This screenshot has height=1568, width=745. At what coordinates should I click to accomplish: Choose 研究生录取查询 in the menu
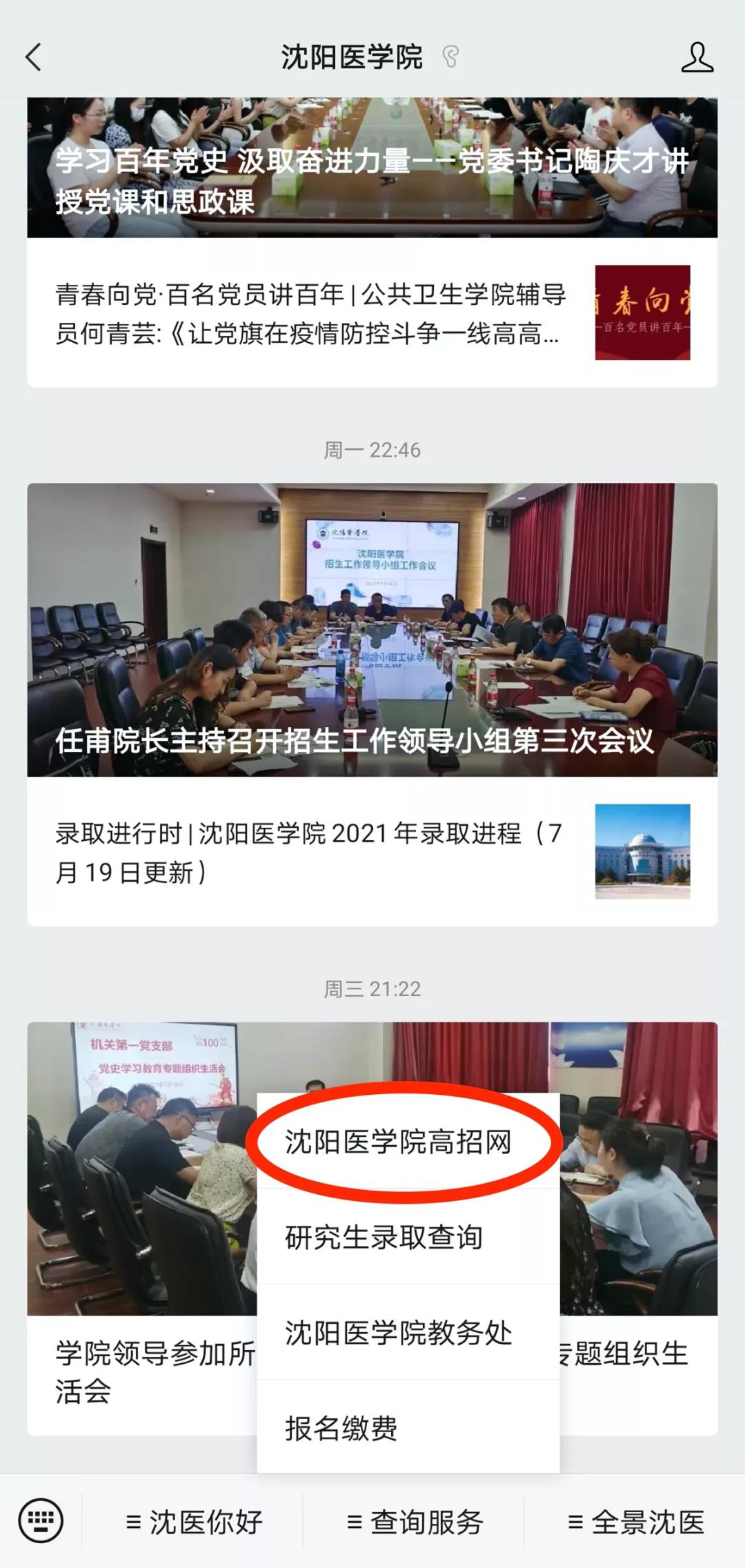pos(384,1237)
